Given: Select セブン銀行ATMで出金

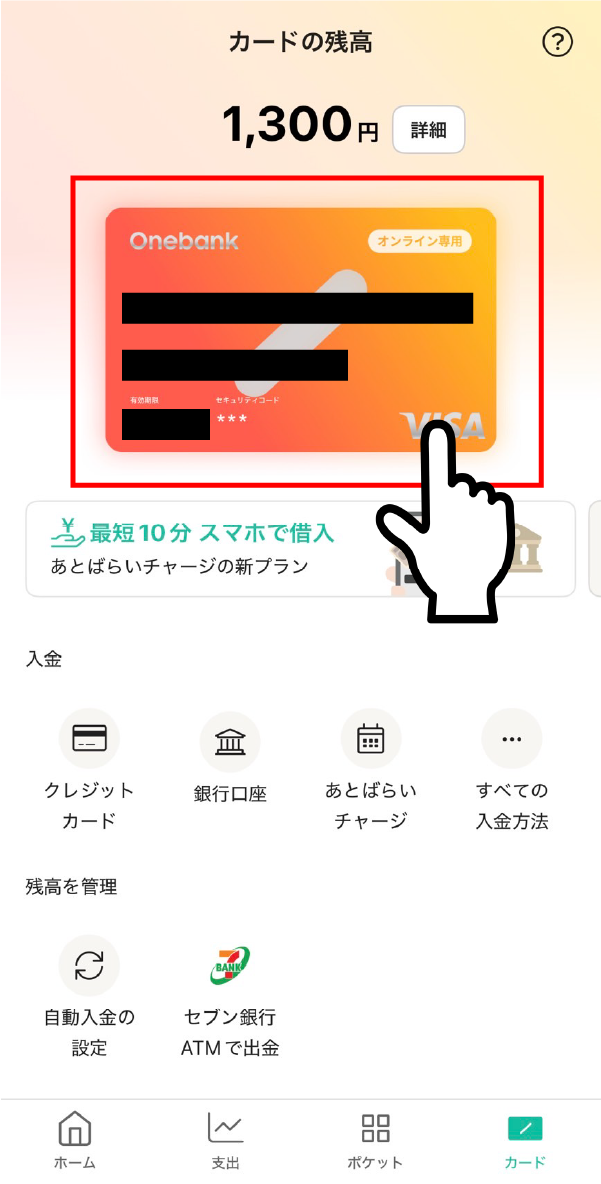Looking at the screenshot, I should pyautogui.click(x=230, y=998).
